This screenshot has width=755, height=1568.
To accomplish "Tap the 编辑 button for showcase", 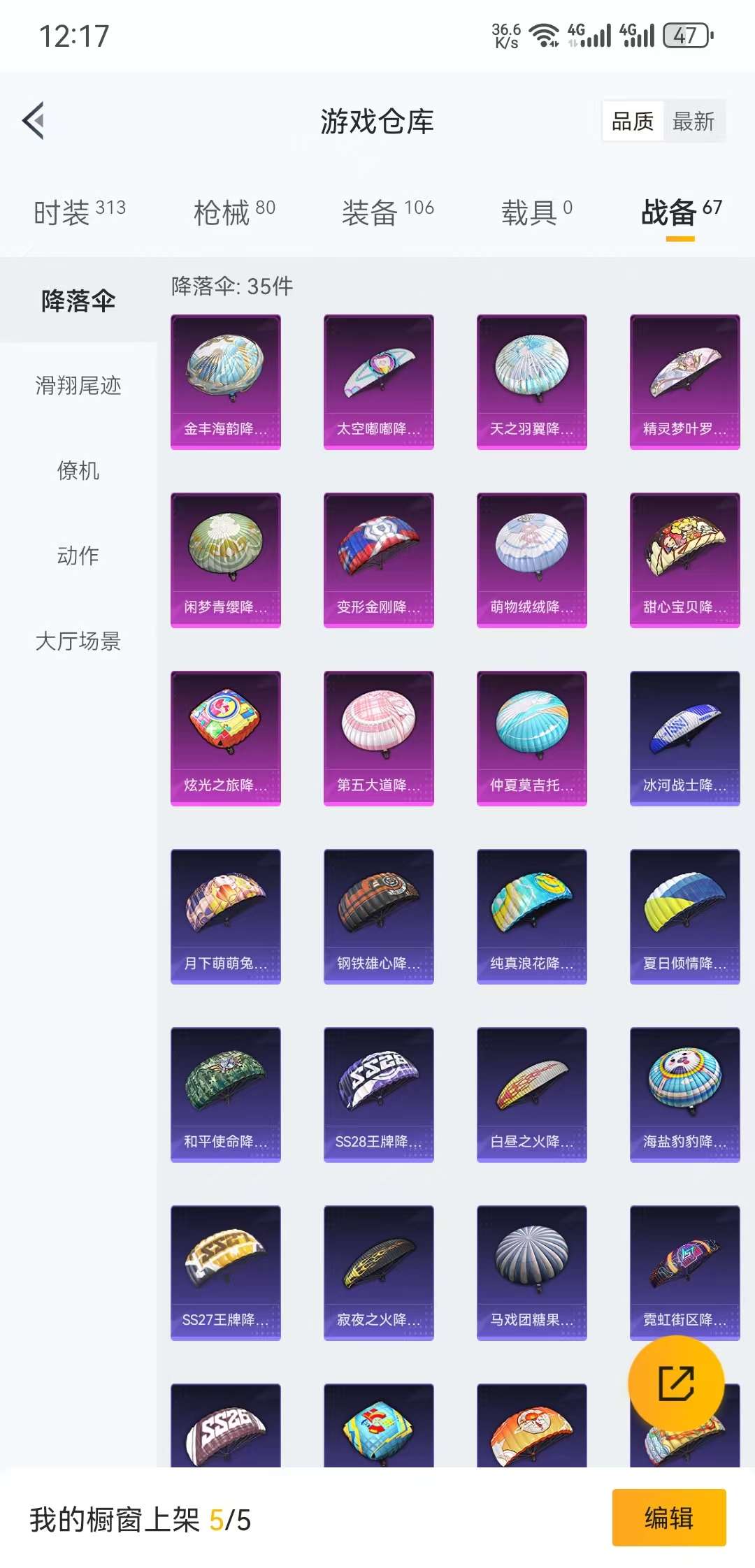I will point(669,1518).
